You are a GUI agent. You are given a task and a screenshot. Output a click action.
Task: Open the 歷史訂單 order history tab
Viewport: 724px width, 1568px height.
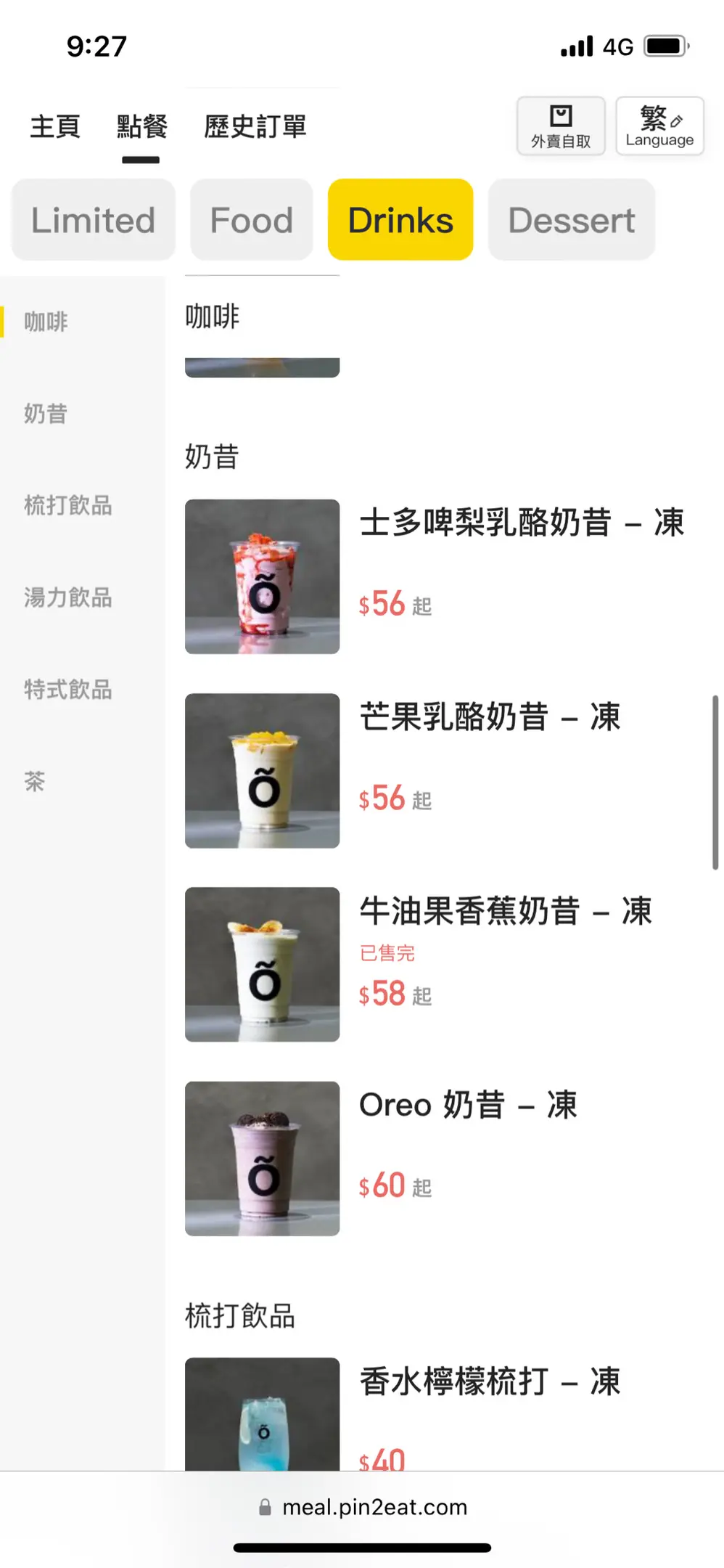pos(255,126)
